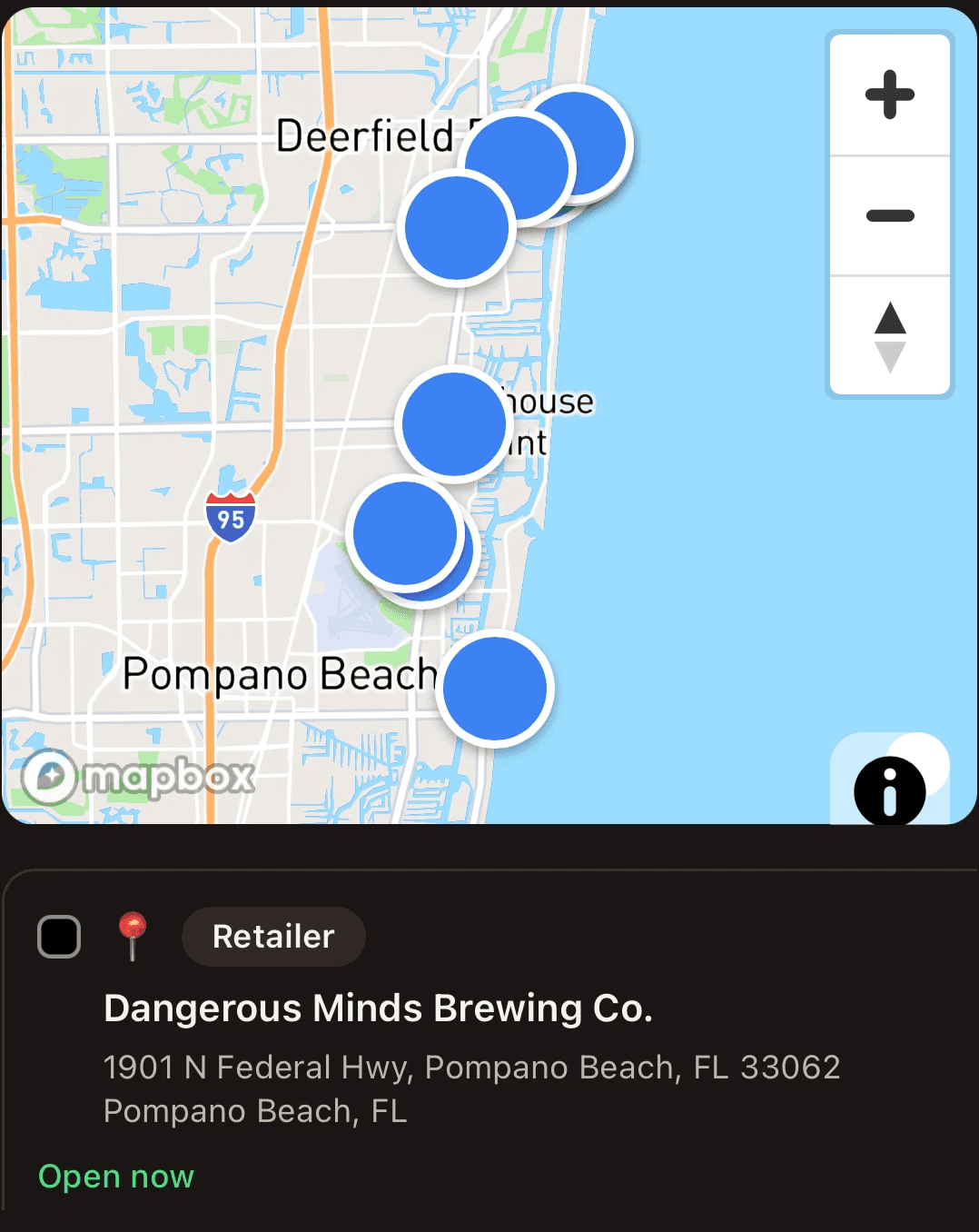Reset map bearing to north
Viewport: 979px width, 1232px height.
[x=890, y=336]
